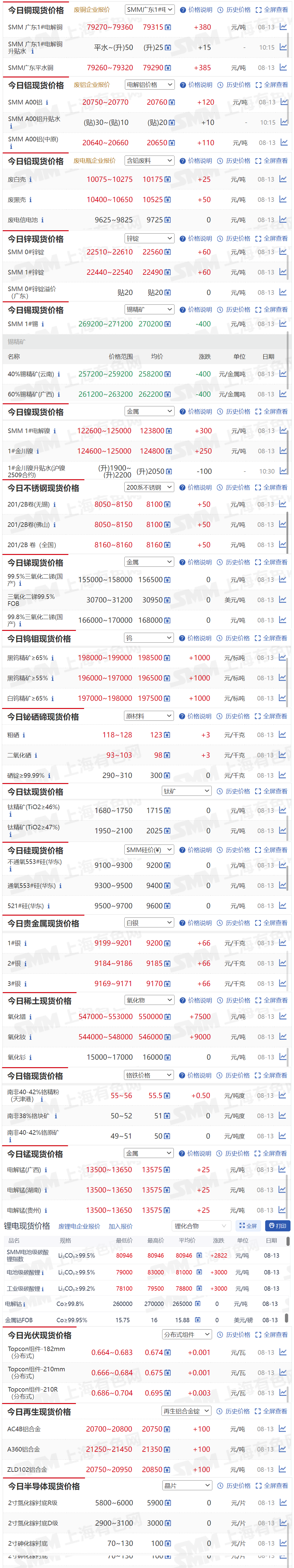Expand the SMM广东1#电解铜 copper dropdown

pyautogui.click(x=150, y=10)
